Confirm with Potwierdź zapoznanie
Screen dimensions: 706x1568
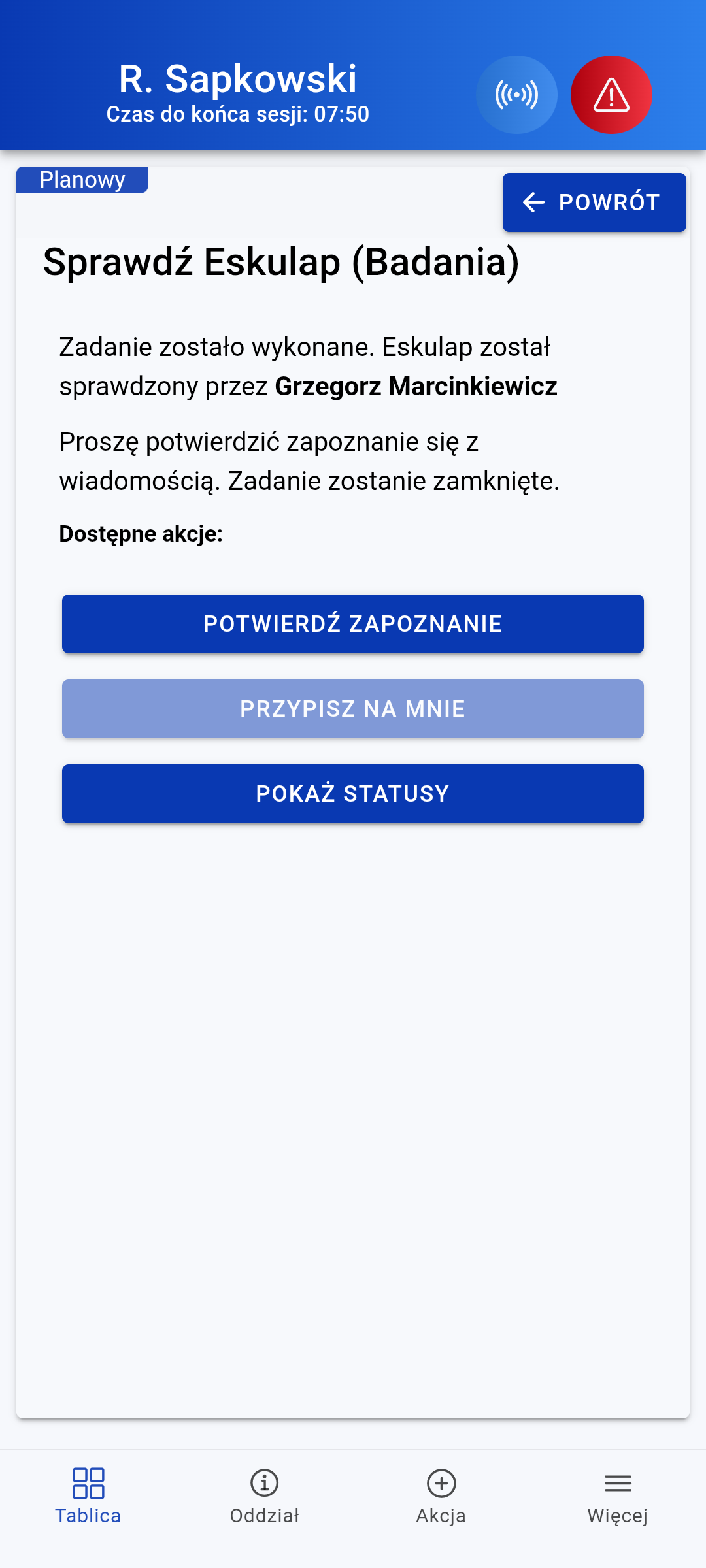coord(353,624)
